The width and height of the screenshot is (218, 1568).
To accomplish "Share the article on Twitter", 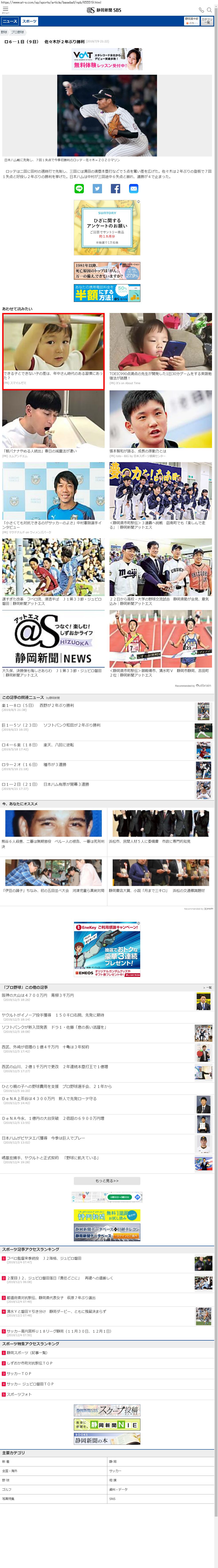I will (97, 189).
